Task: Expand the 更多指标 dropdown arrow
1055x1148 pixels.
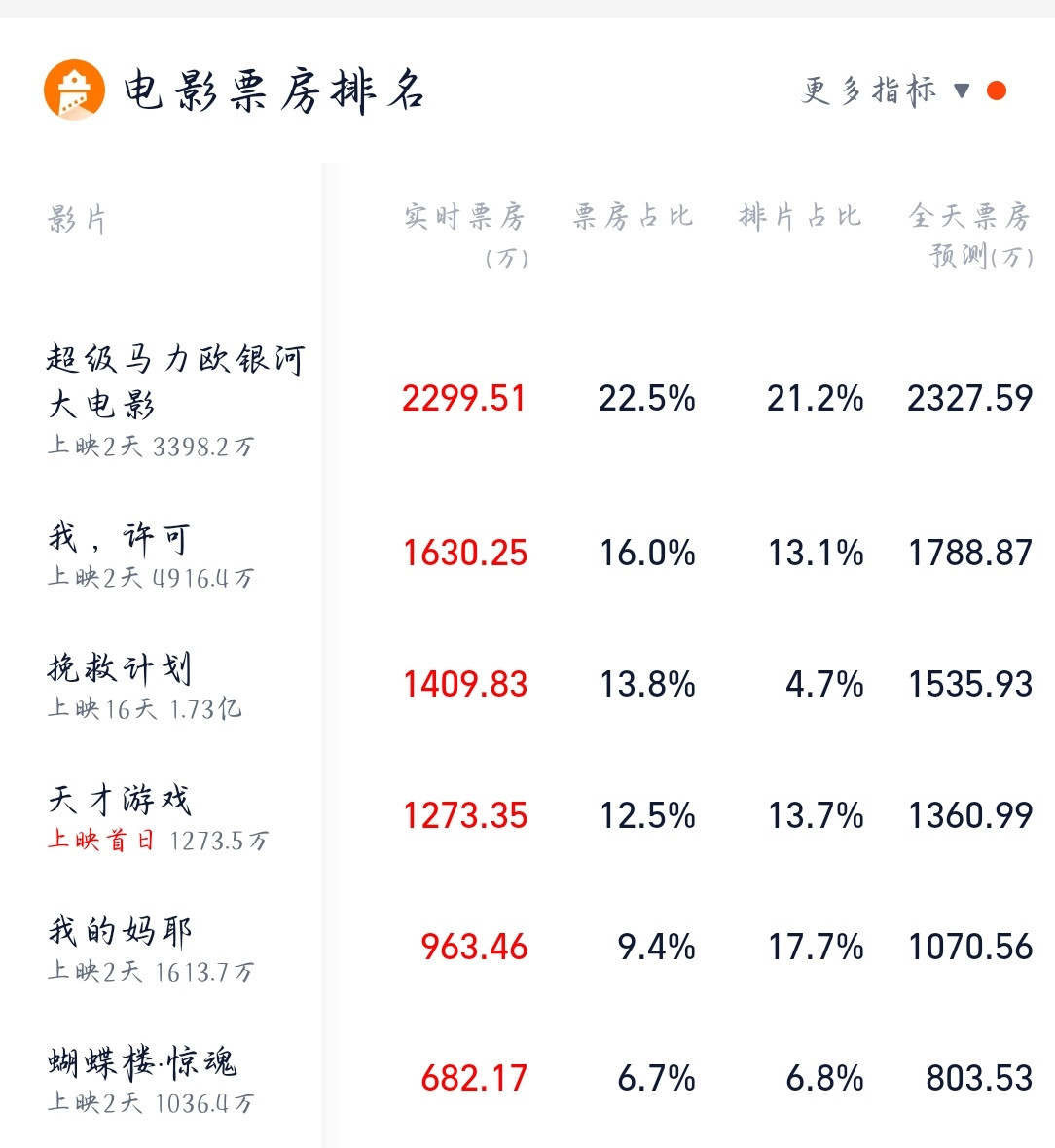Action: tap(962, 92)
